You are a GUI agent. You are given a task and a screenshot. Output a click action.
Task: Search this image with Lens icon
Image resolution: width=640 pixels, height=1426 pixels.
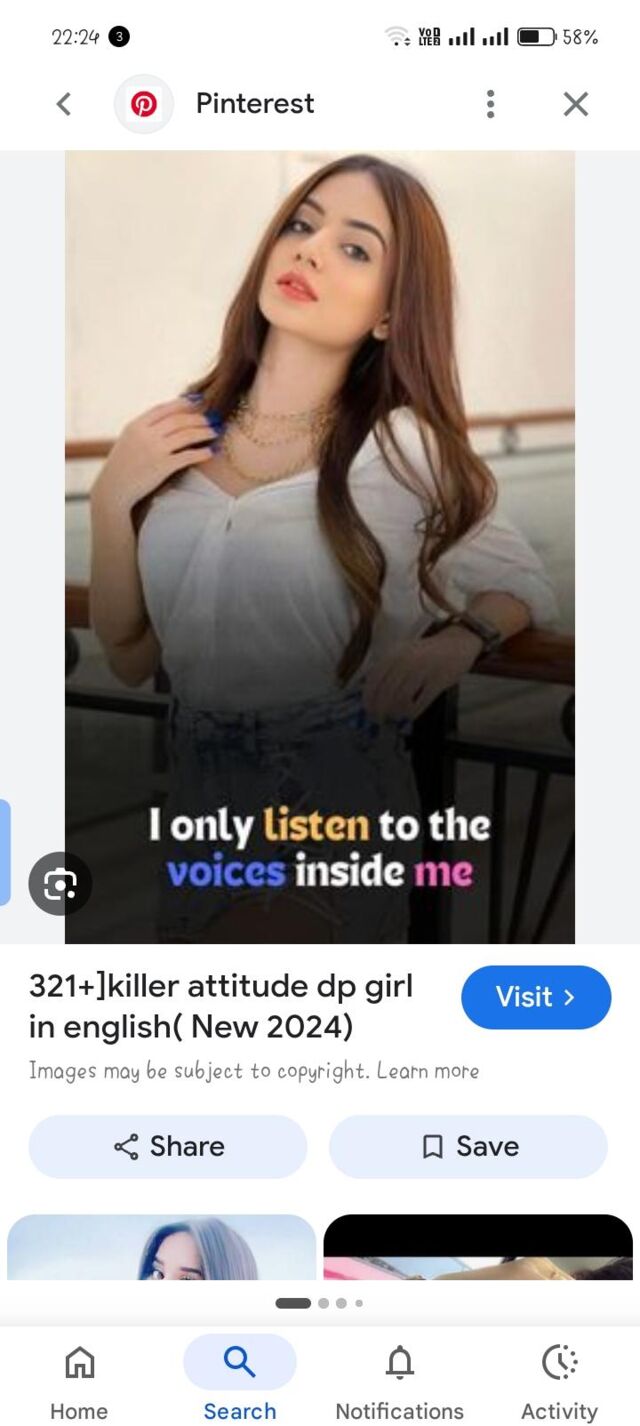point(60,884)
